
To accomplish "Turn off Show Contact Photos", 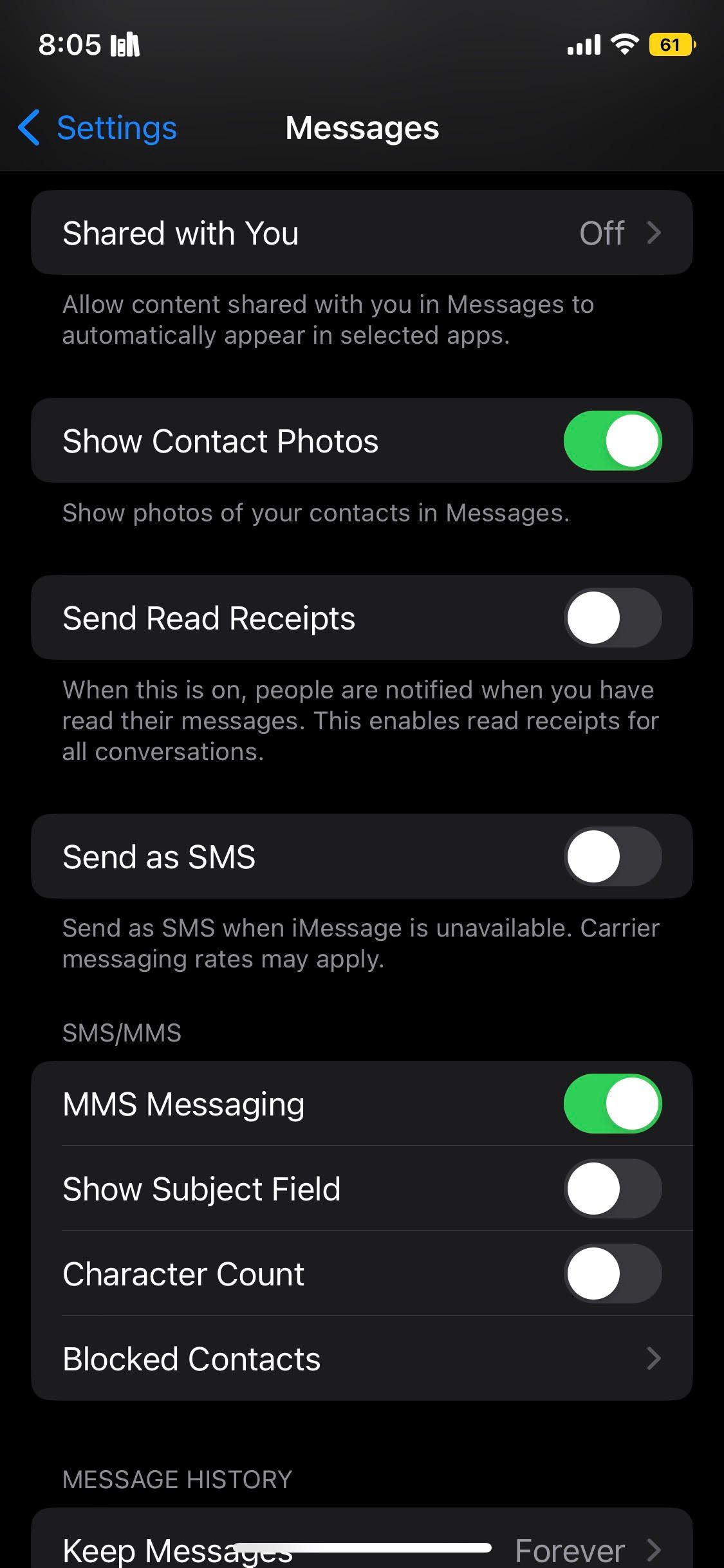I will [x=612, y=441].
